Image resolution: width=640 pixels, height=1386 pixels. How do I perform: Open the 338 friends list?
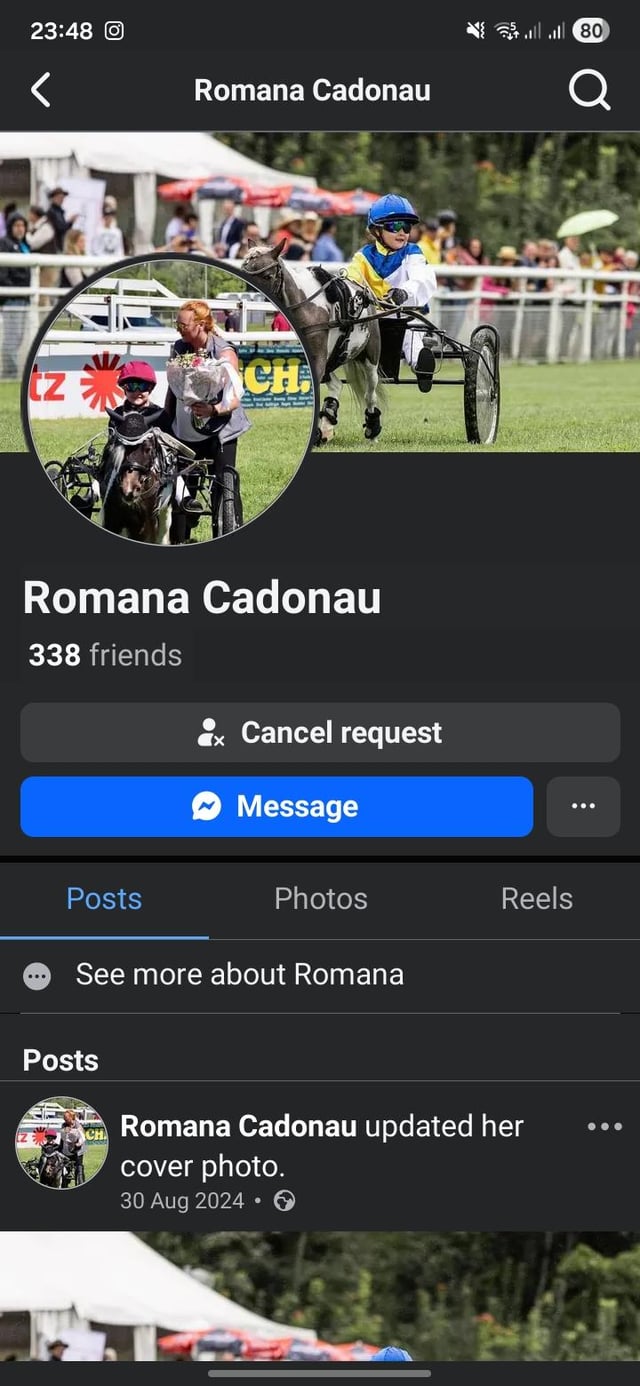coord(105,655)
